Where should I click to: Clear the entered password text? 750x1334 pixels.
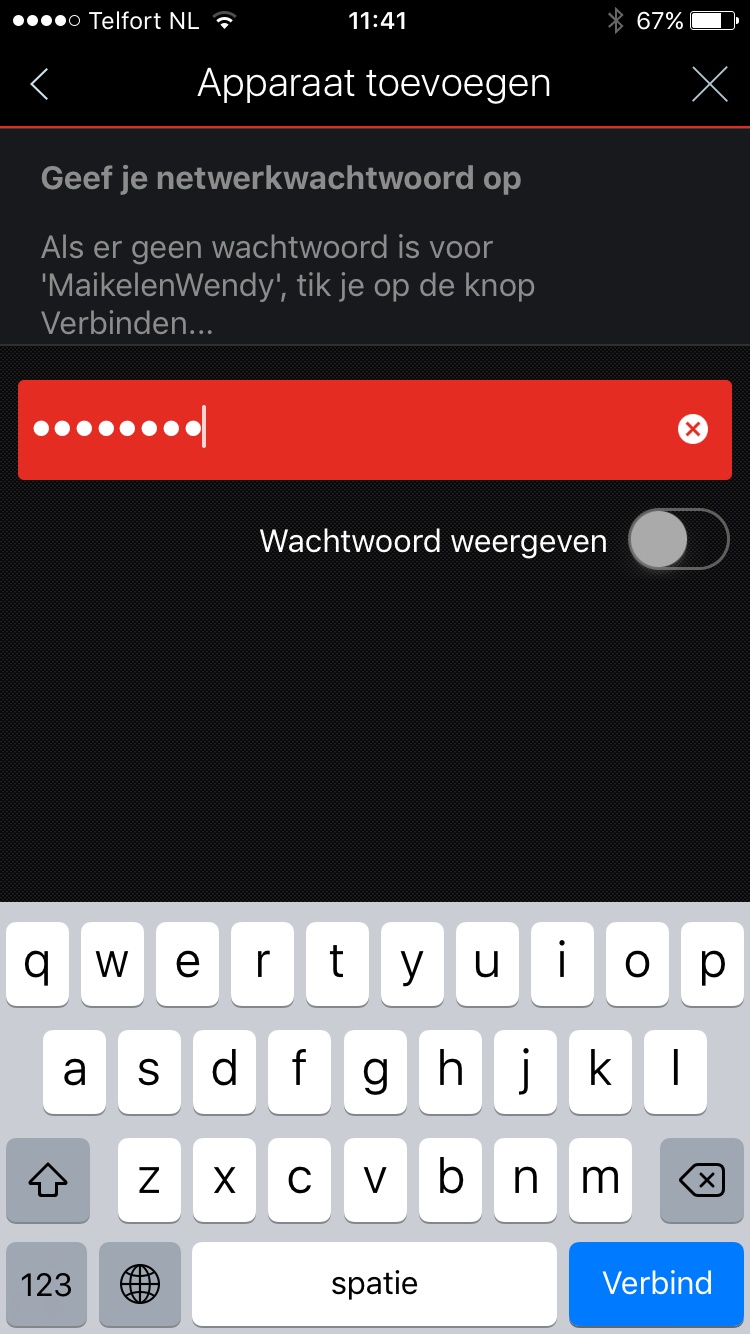click(x=693, y=430)
